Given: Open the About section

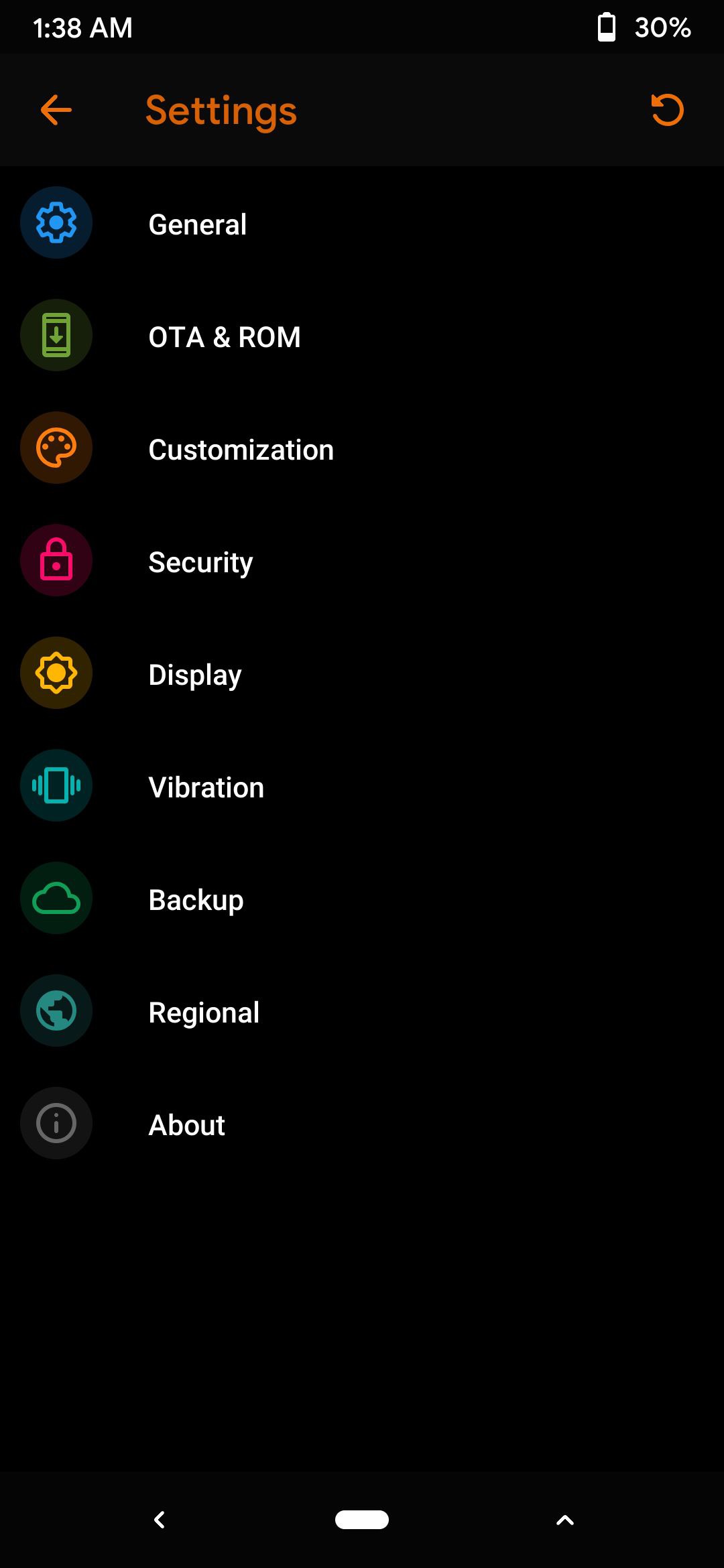Looking at the screenshot, I should point(362,1124).
